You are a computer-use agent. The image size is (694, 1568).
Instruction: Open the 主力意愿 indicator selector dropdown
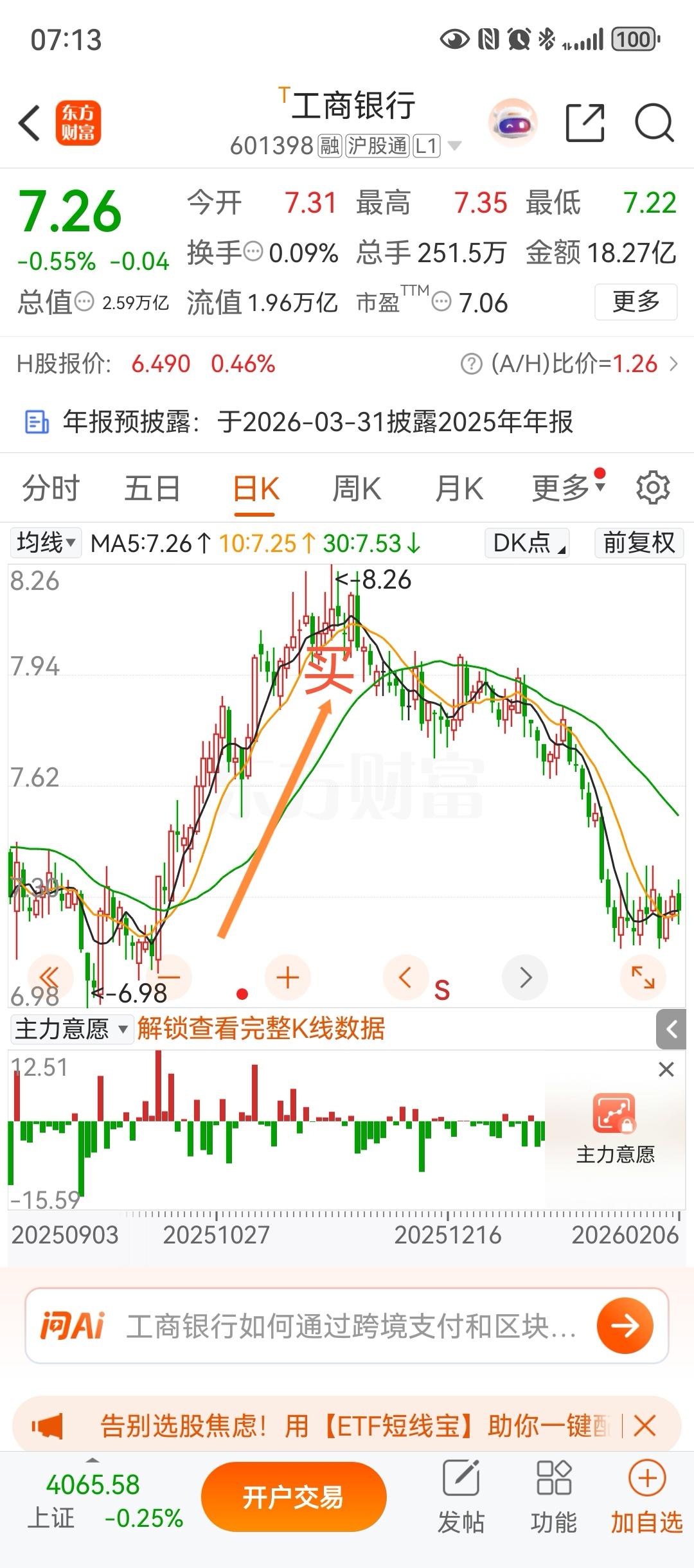click(x=71, y=1024)
